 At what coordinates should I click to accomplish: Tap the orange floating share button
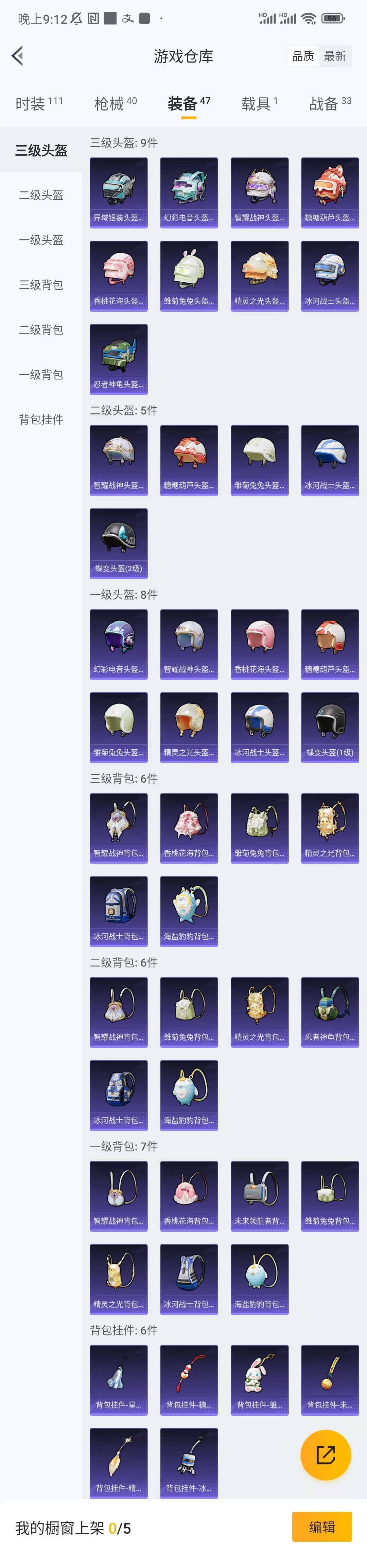(x=326, y=1455)
